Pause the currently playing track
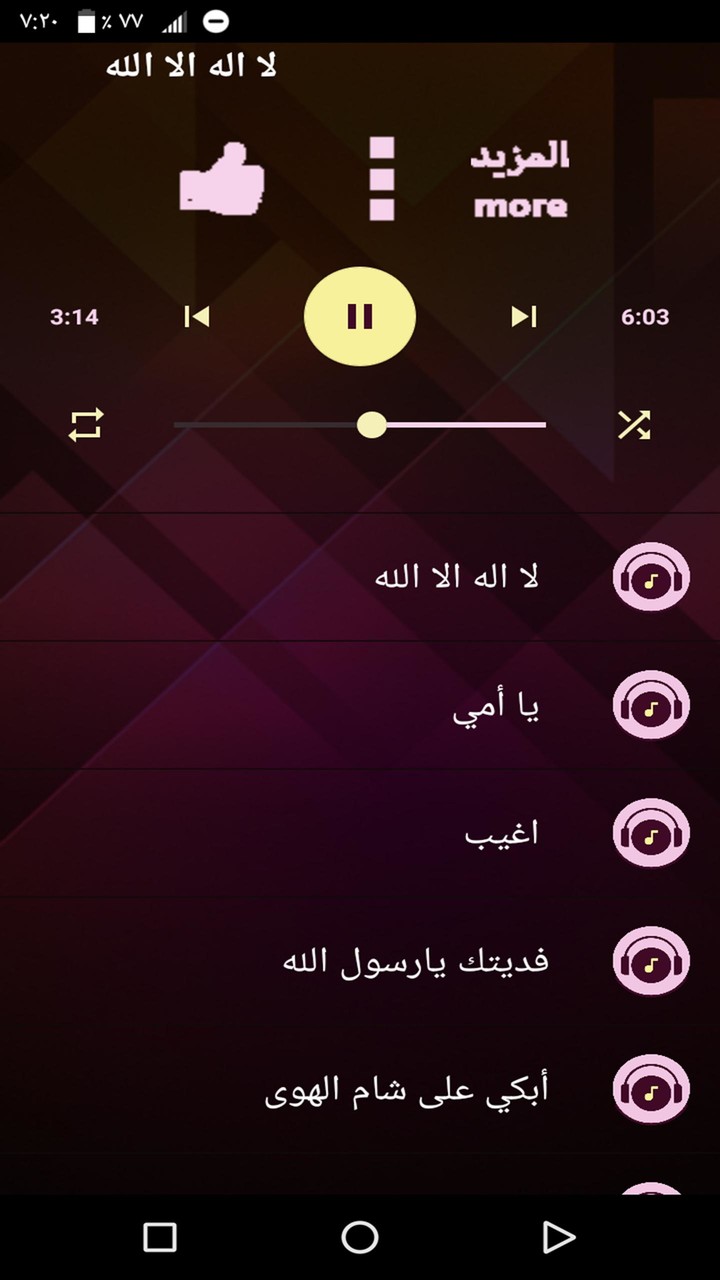The height and width of the screenshot is (1280, 720). 359,317
